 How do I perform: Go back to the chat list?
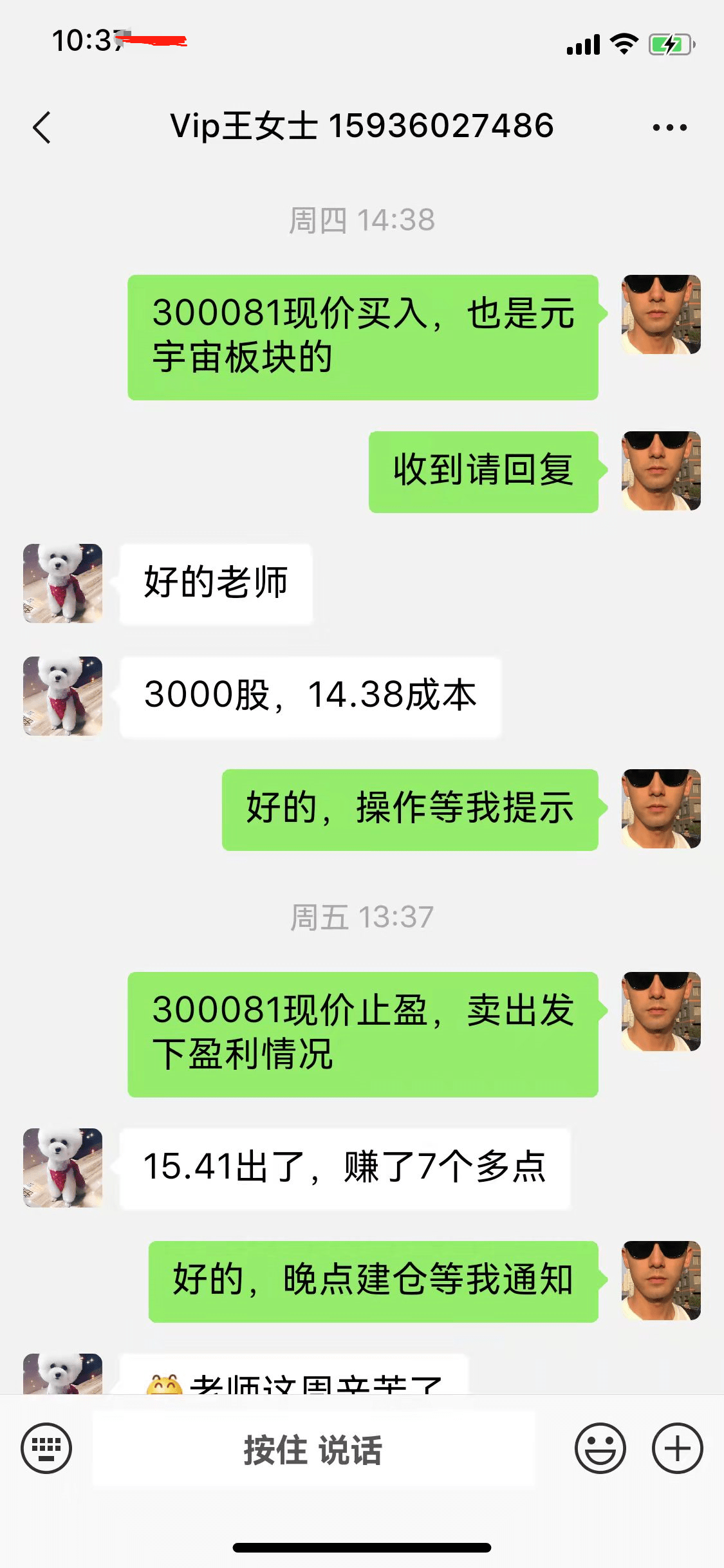(x=42, y=127)
